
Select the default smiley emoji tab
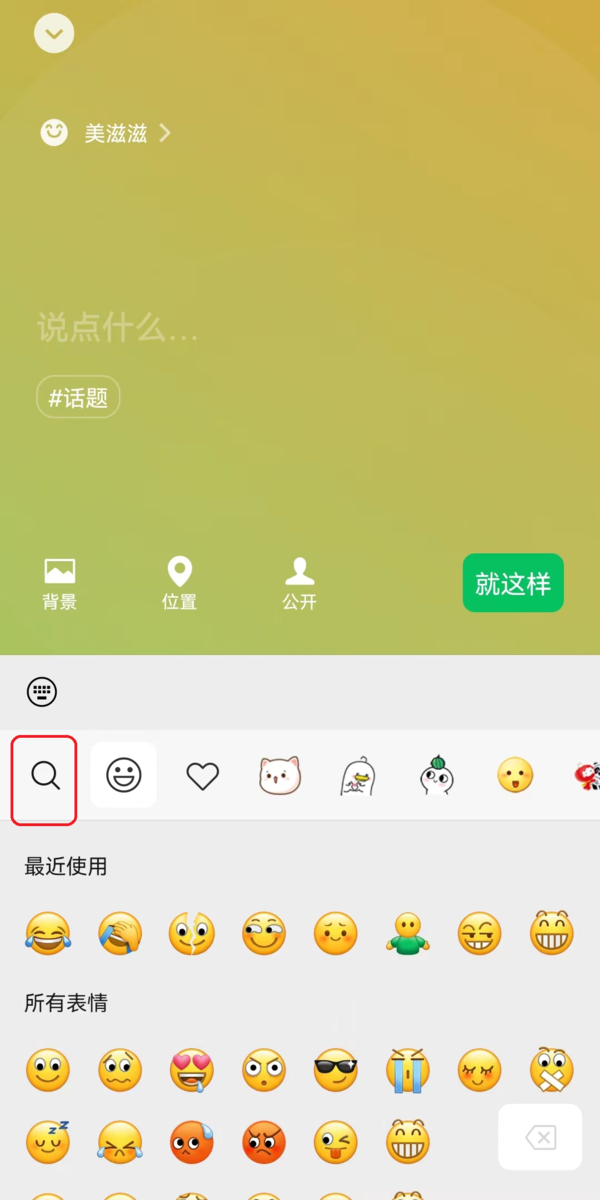pyautogui.click(x=124, y=775)
